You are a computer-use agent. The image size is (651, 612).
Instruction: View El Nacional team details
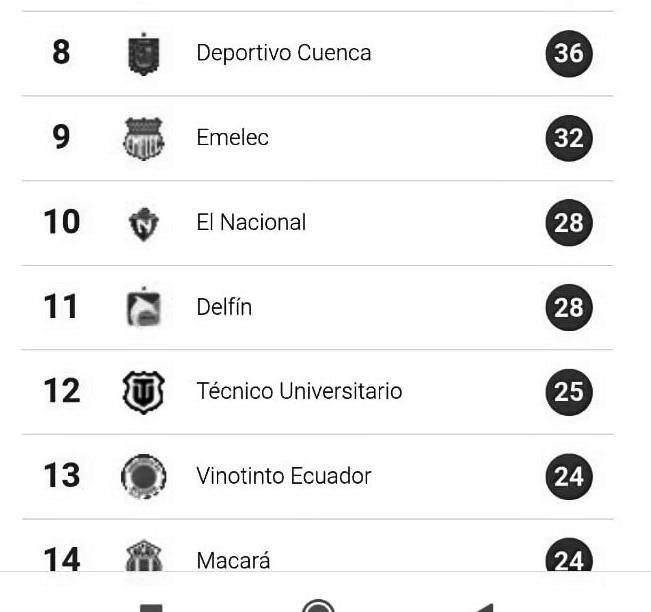tap(250, 222)
